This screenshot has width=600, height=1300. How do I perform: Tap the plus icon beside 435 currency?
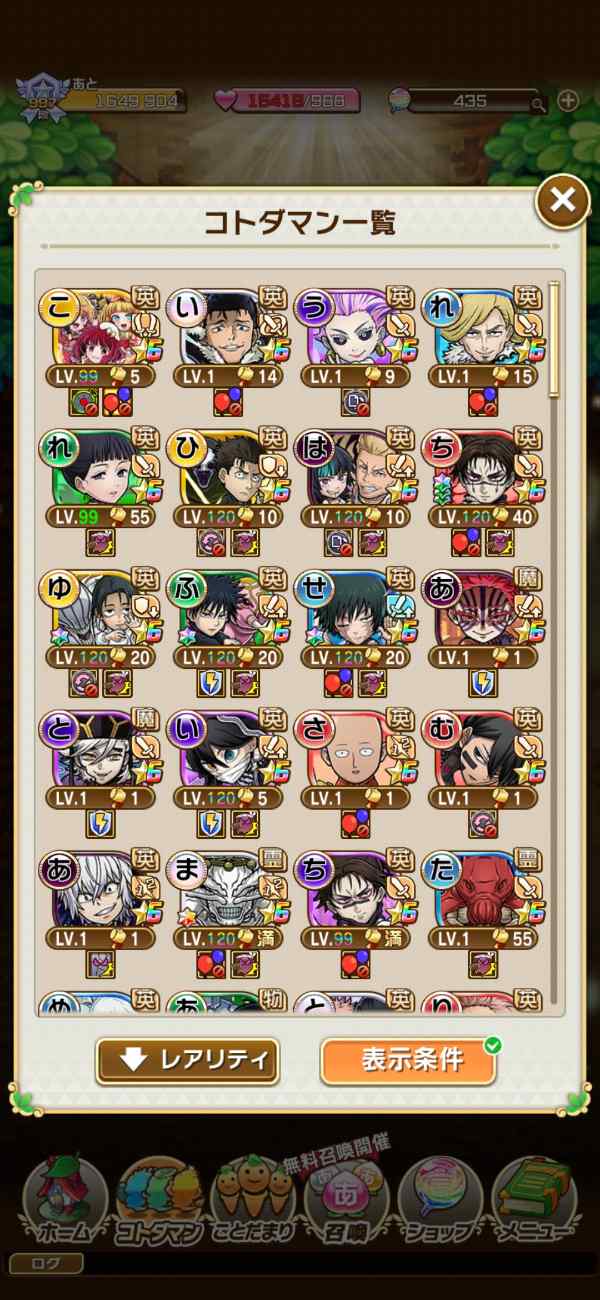point(567,100)
